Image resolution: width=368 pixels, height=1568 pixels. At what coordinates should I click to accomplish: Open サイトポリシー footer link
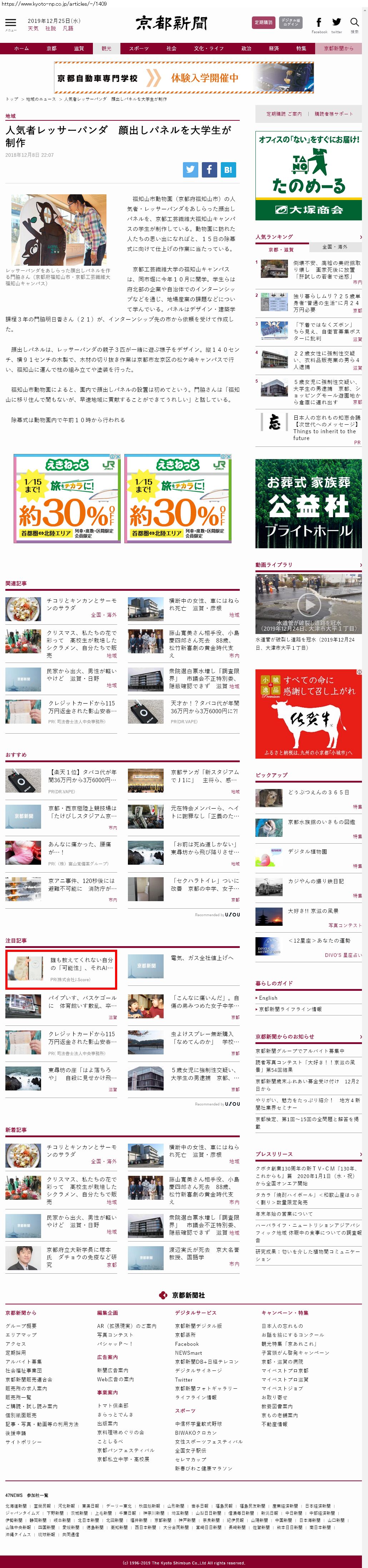(x=23, y=1442)
